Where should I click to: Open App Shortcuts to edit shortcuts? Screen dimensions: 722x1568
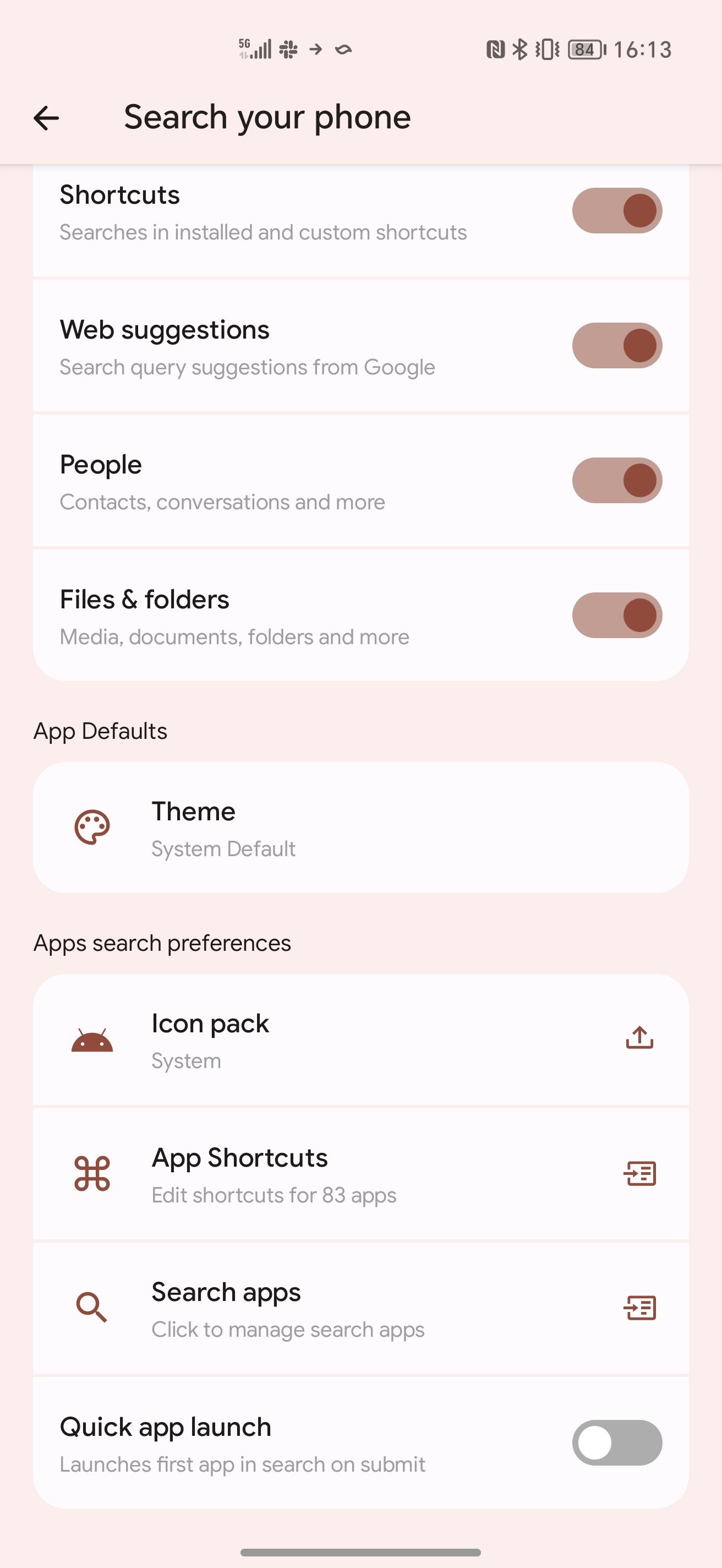(x=360, y=1174)
